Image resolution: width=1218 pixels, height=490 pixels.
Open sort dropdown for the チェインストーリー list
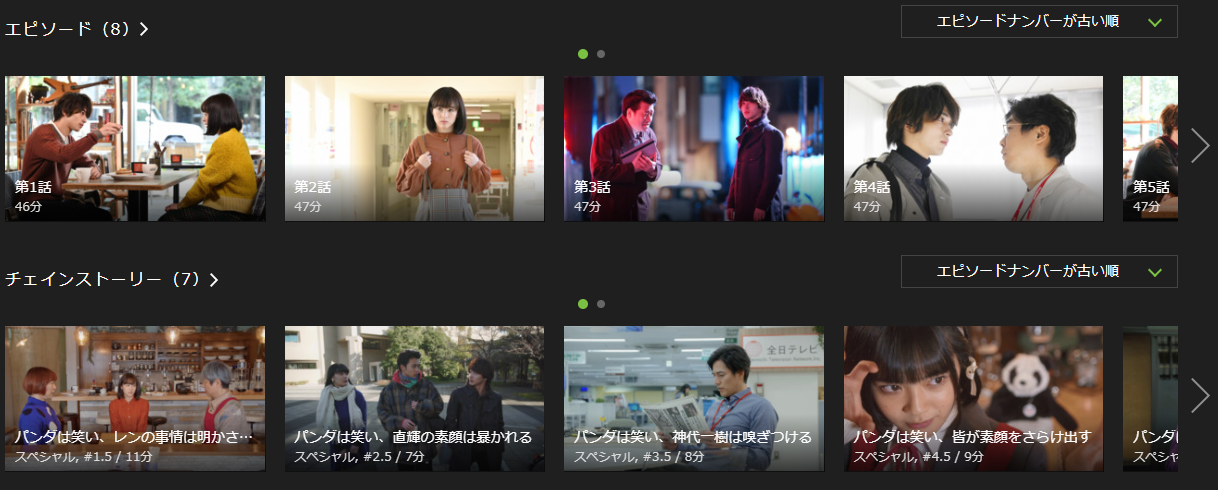[x=1039, y=271]
